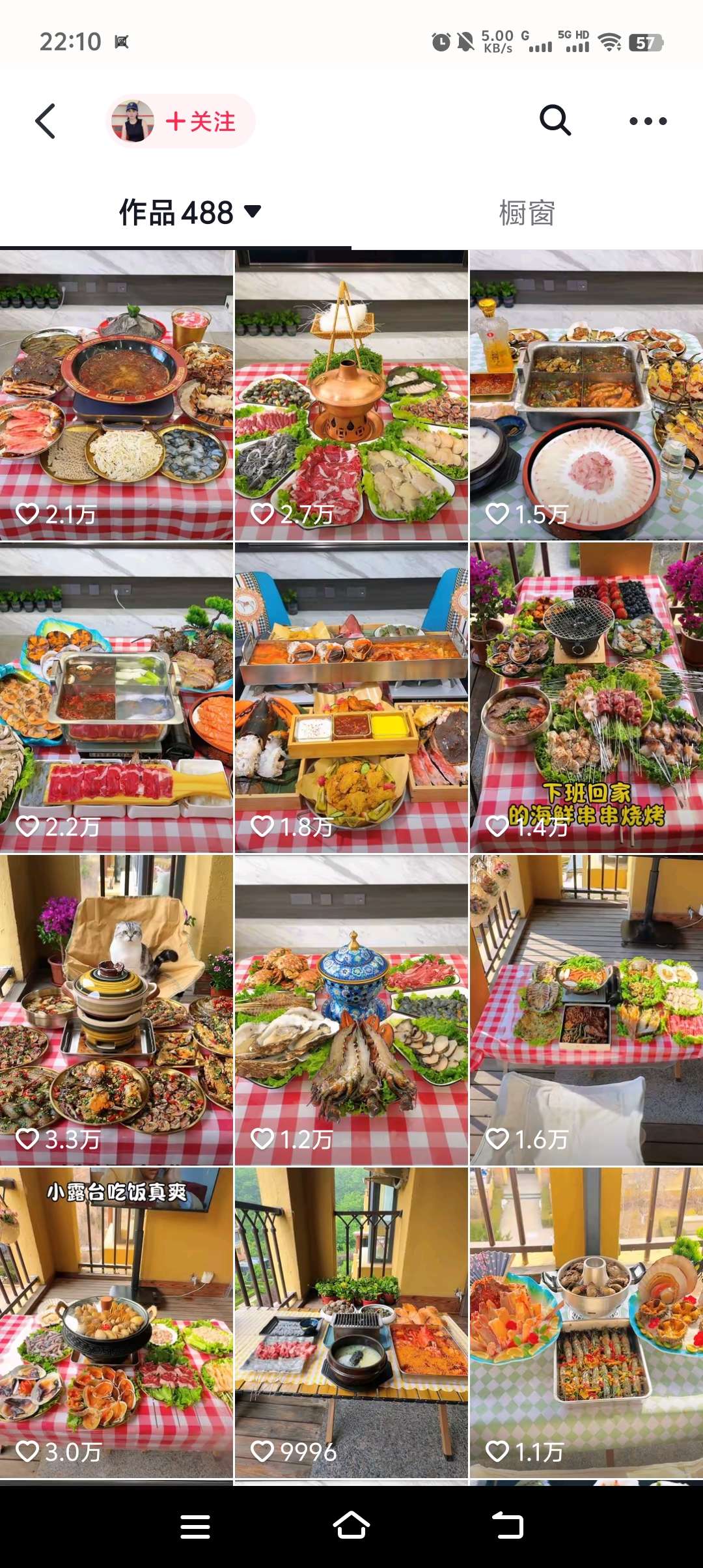Viewport: 703px width, 1568px height.
Task: Open the video with 2.2万 likes
Action: click(x=117, y=697)
